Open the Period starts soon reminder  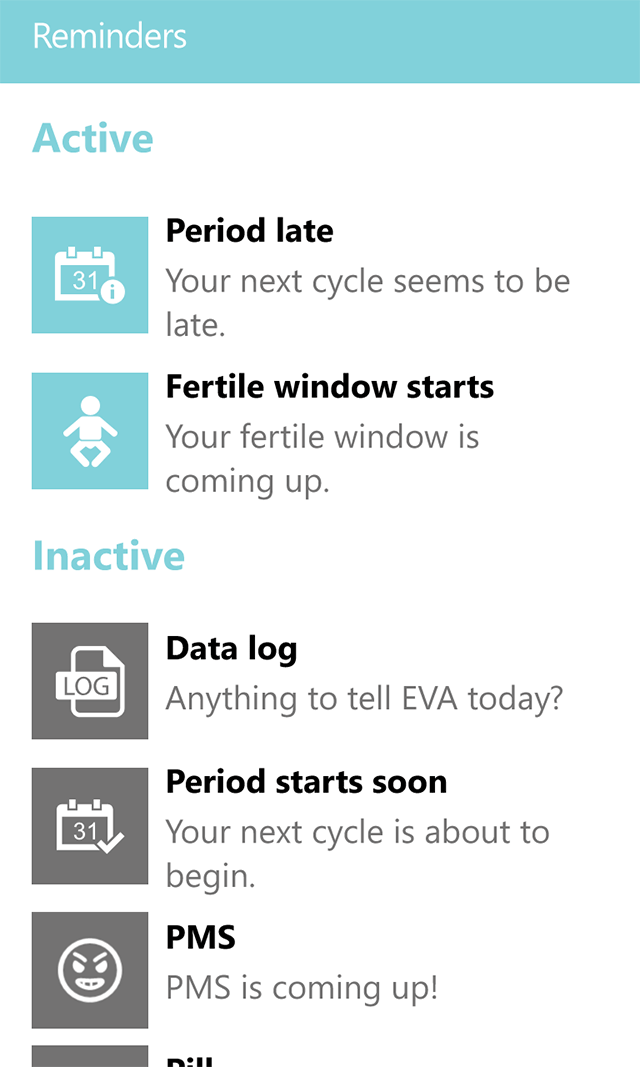tap(320, 826)
